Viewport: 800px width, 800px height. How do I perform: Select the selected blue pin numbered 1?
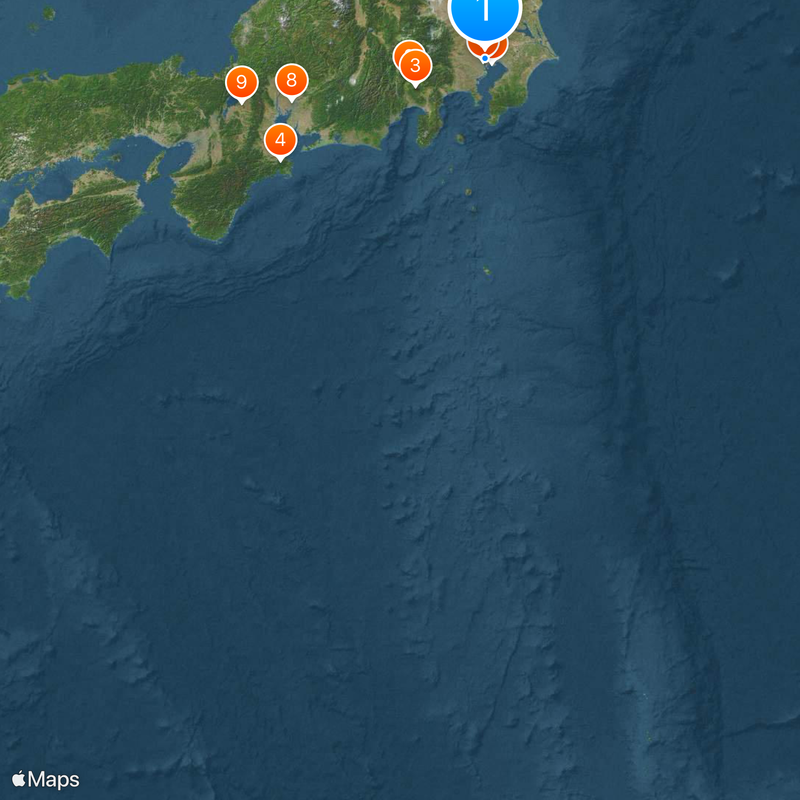pyautogui.click(x=485, y=13)
